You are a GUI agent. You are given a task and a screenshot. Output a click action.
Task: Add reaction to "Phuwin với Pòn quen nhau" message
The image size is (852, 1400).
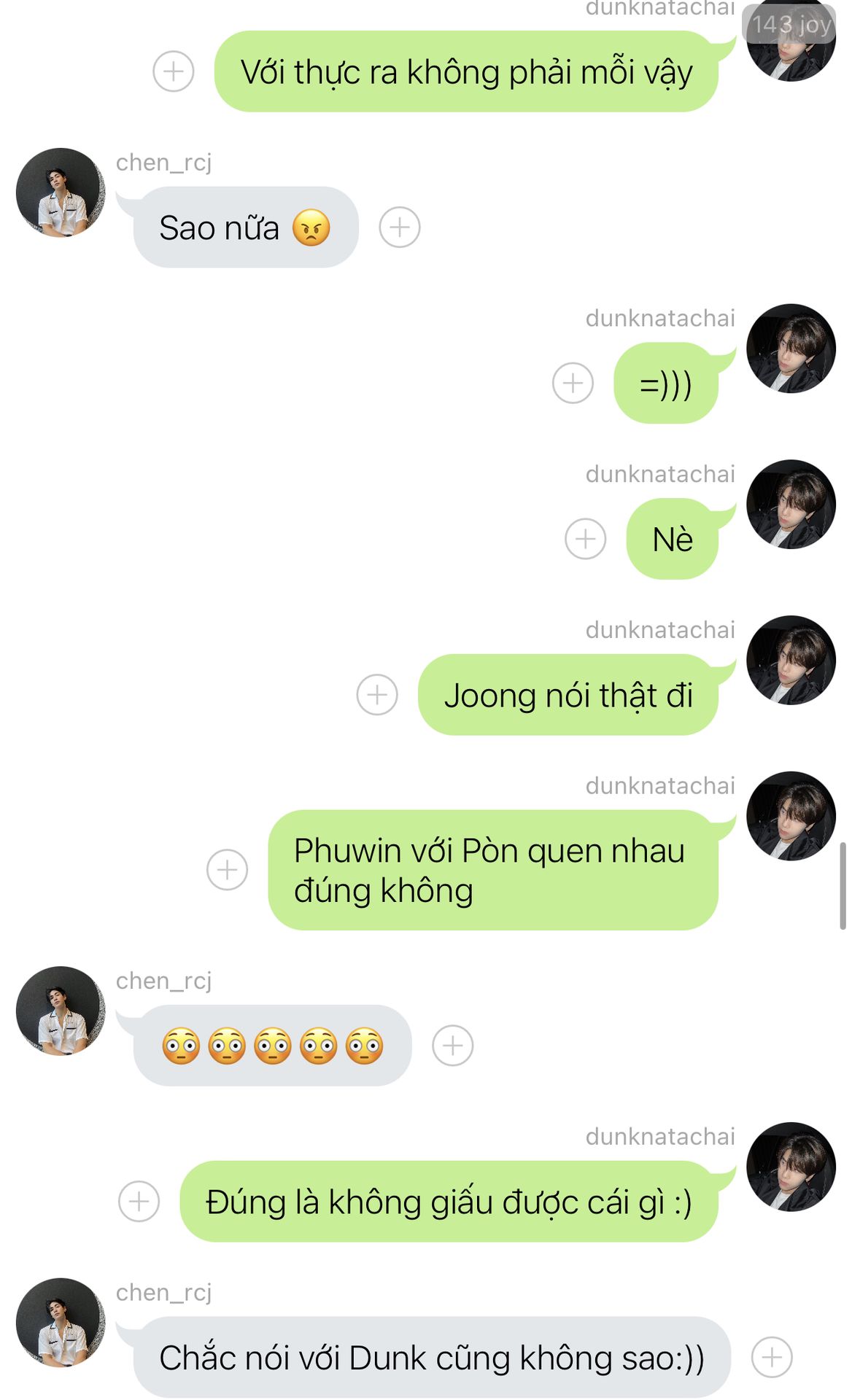(x=228, y=870)
